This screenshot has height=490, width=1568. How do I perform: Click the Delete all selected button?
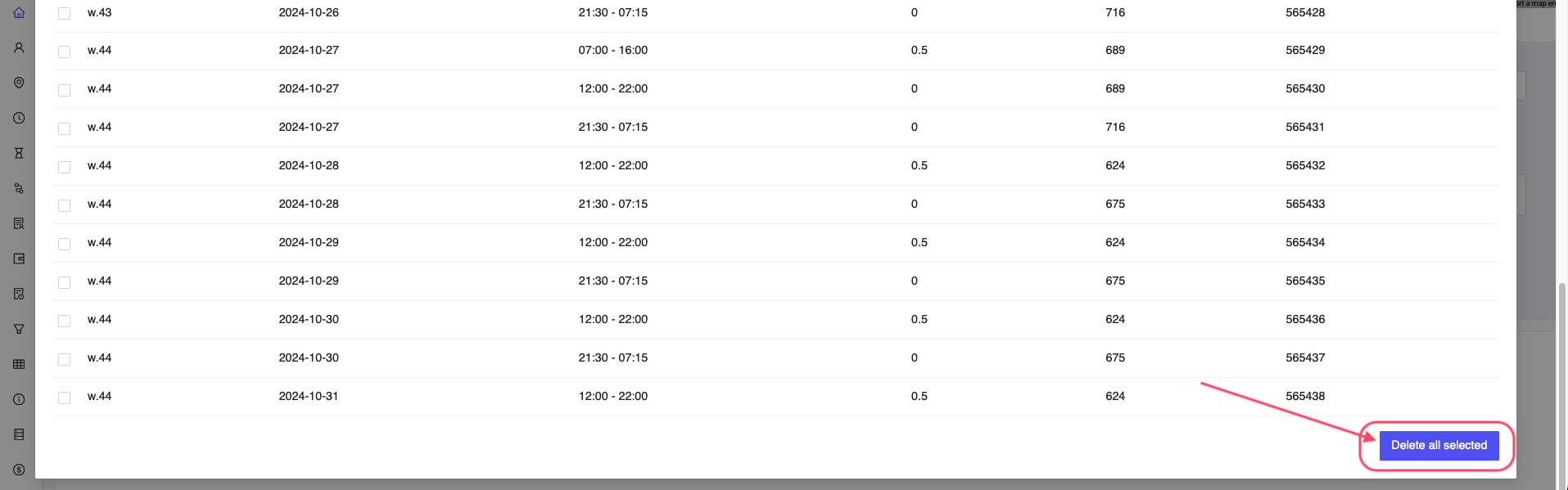[1439, 445]
